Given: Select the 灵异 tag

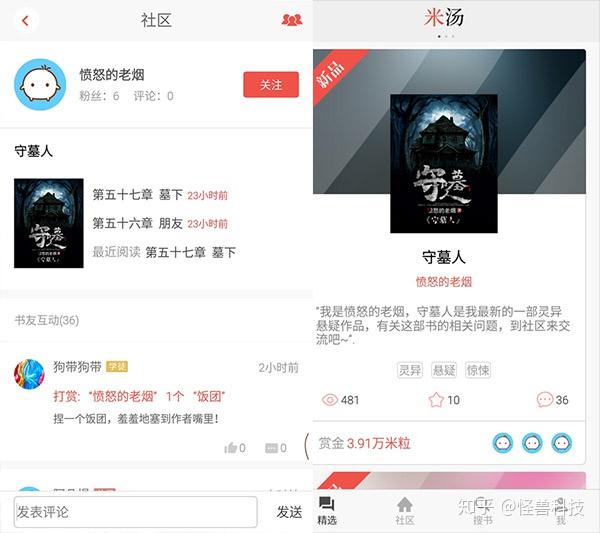Looking at the screenshot, I should click(x=410, y=370).
